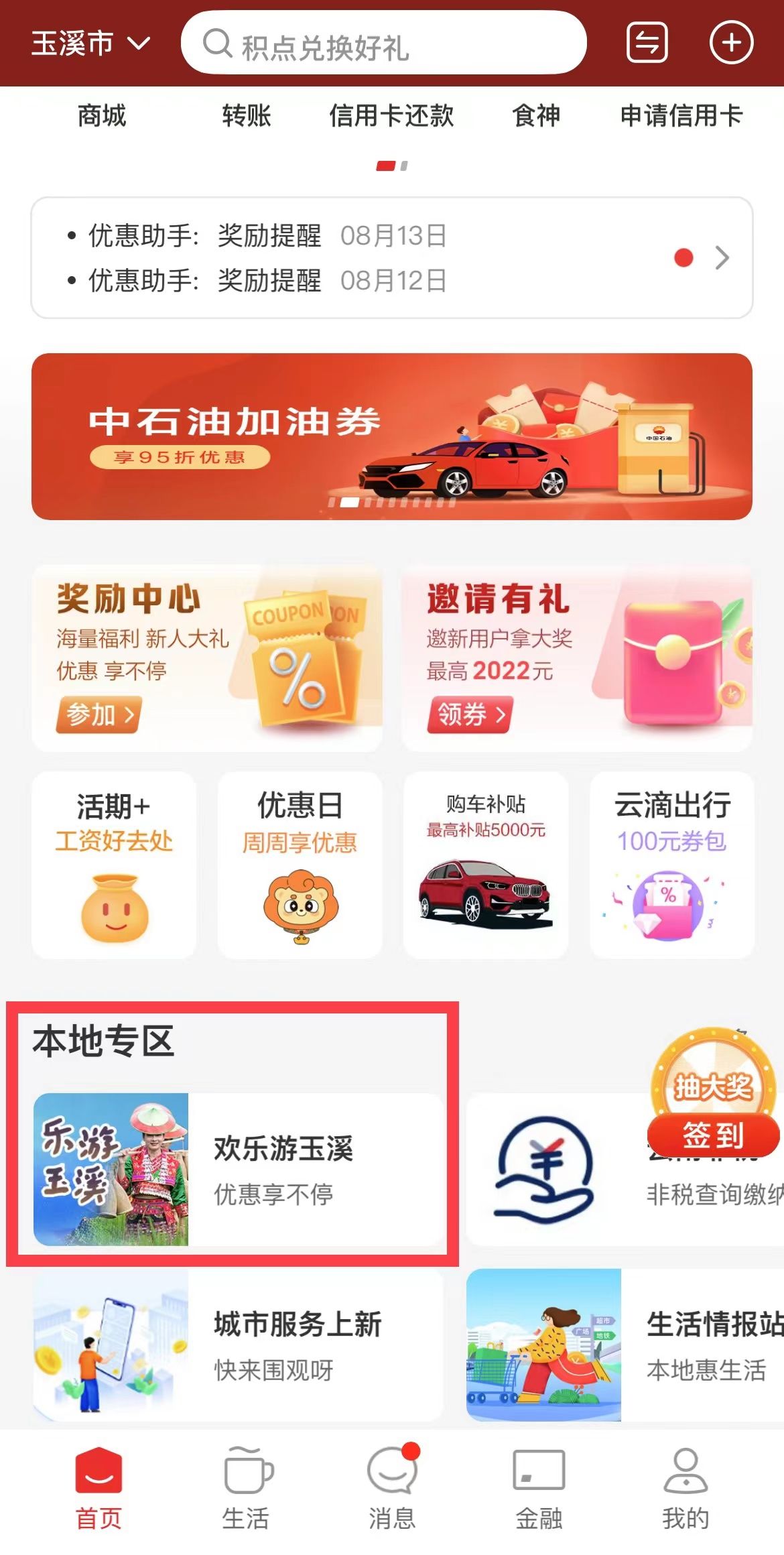Tap 领券 in 邀请有礼 card
The height and width of the screenshot is (1555, 784).
[x=470, y=714]
